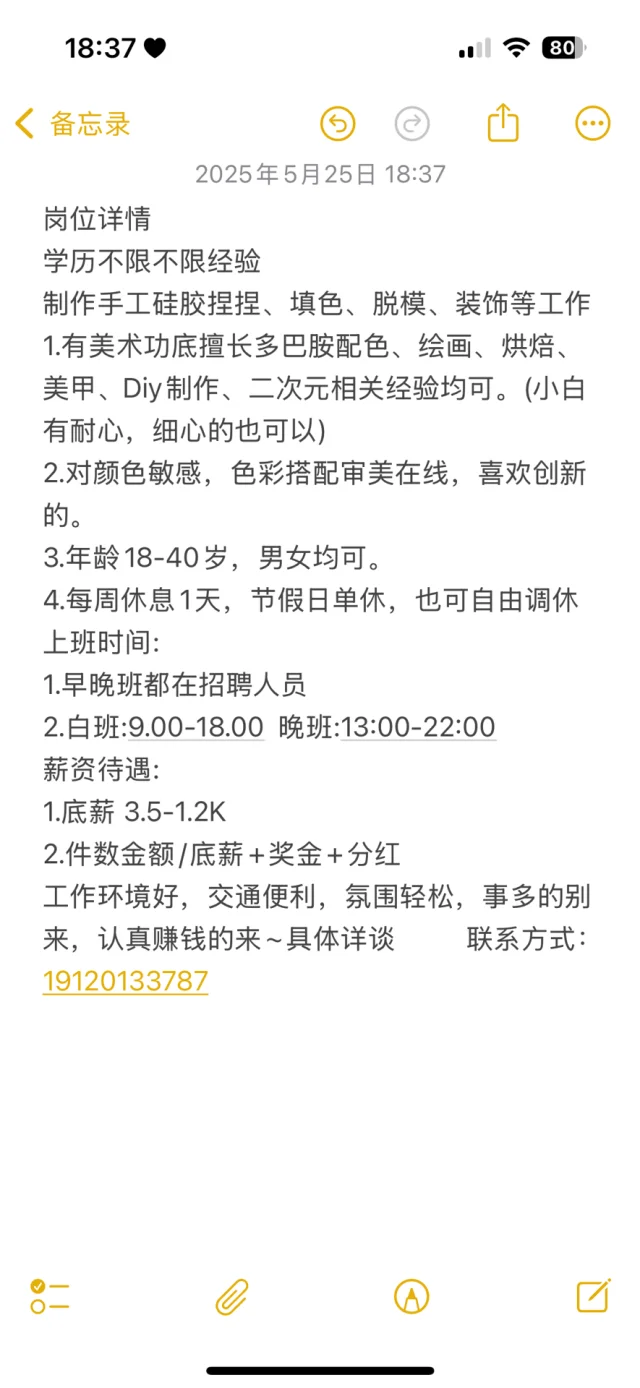Add a checklist to the note
The width and height of the screenshot is (640, 1388).
49,1296
